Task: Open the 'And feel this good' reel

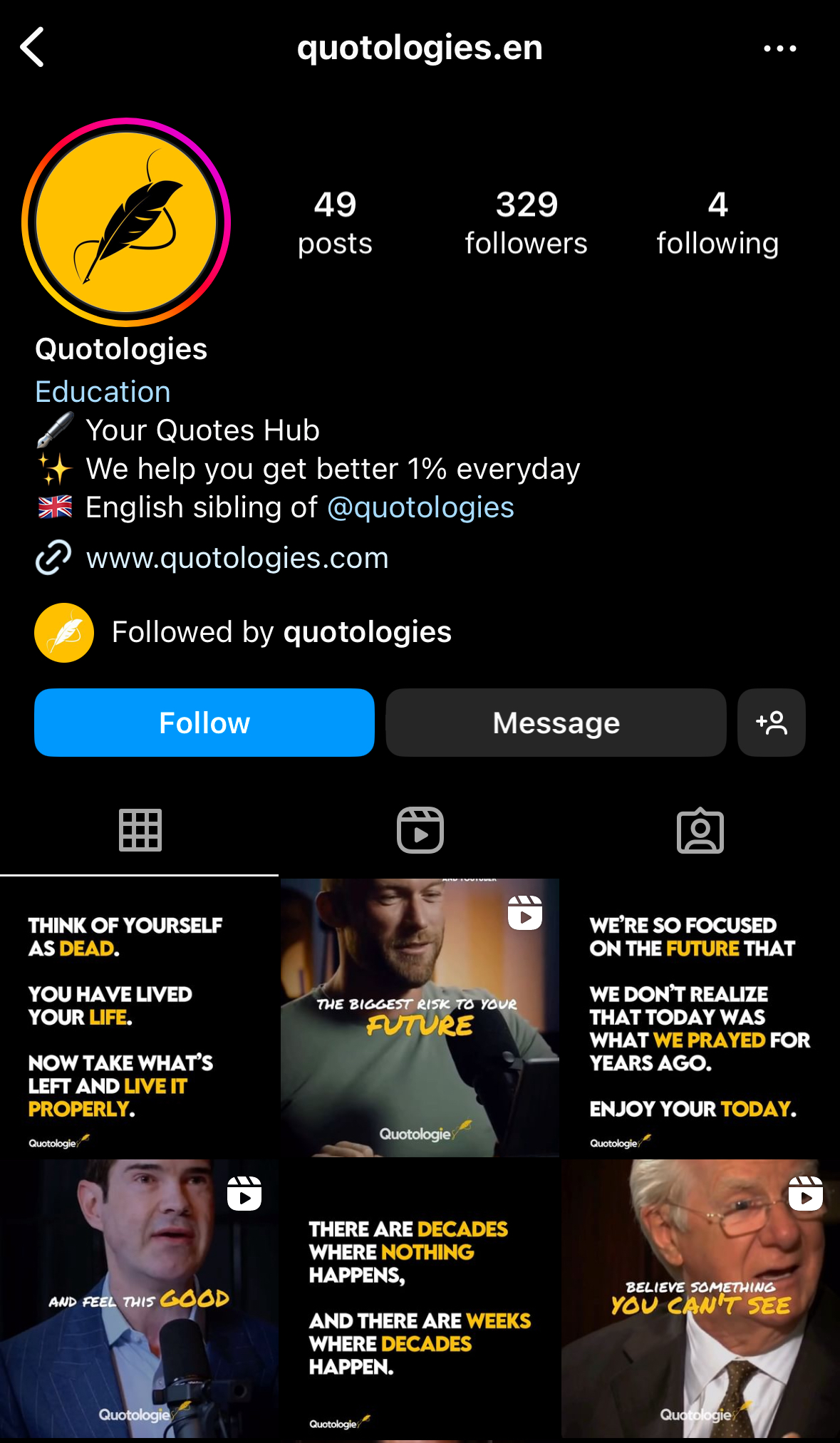Action: tap(139, 1298)
